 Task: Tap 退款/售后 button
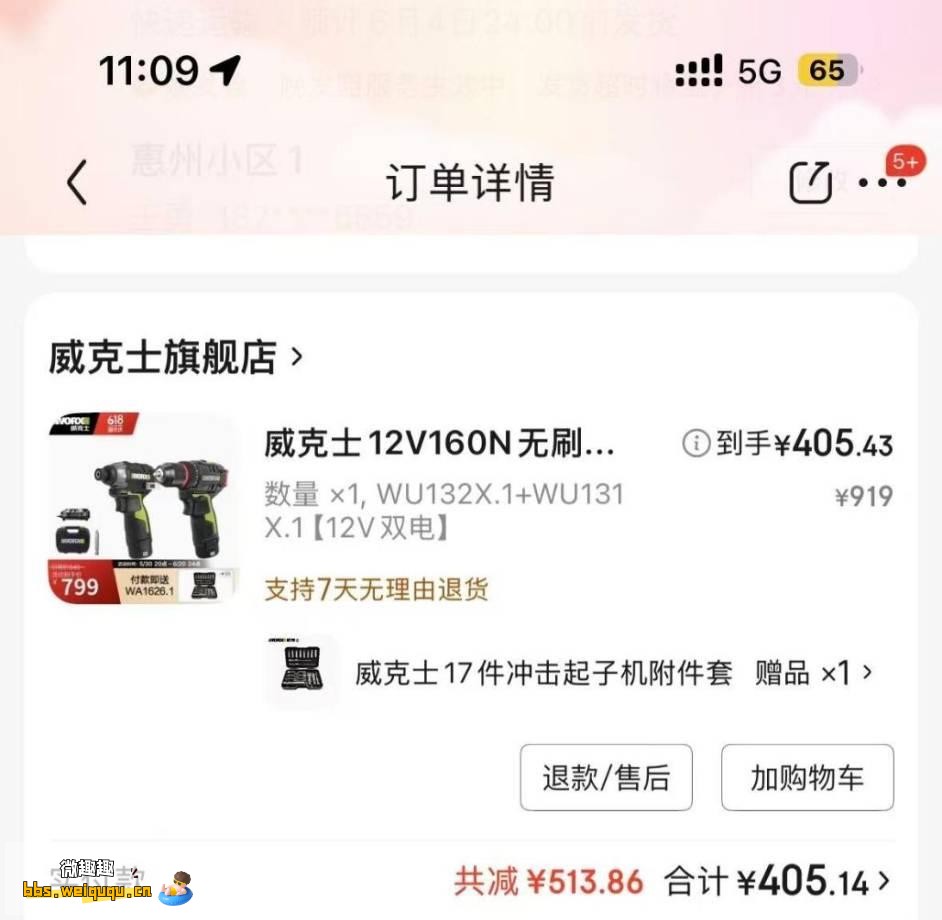[606, 777]
